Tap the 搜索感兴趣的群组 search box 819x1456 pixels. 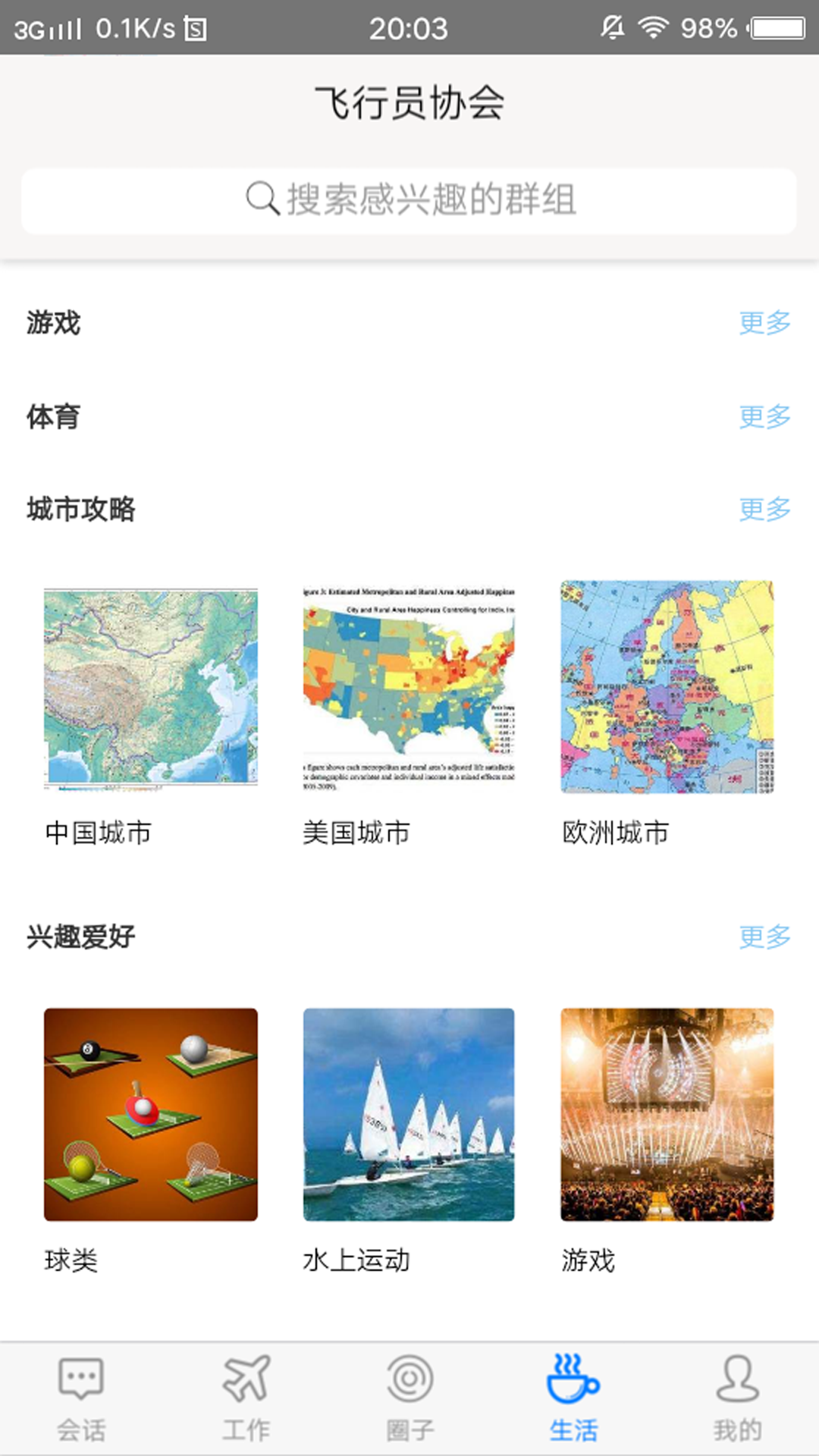click(x=409, y=200)
